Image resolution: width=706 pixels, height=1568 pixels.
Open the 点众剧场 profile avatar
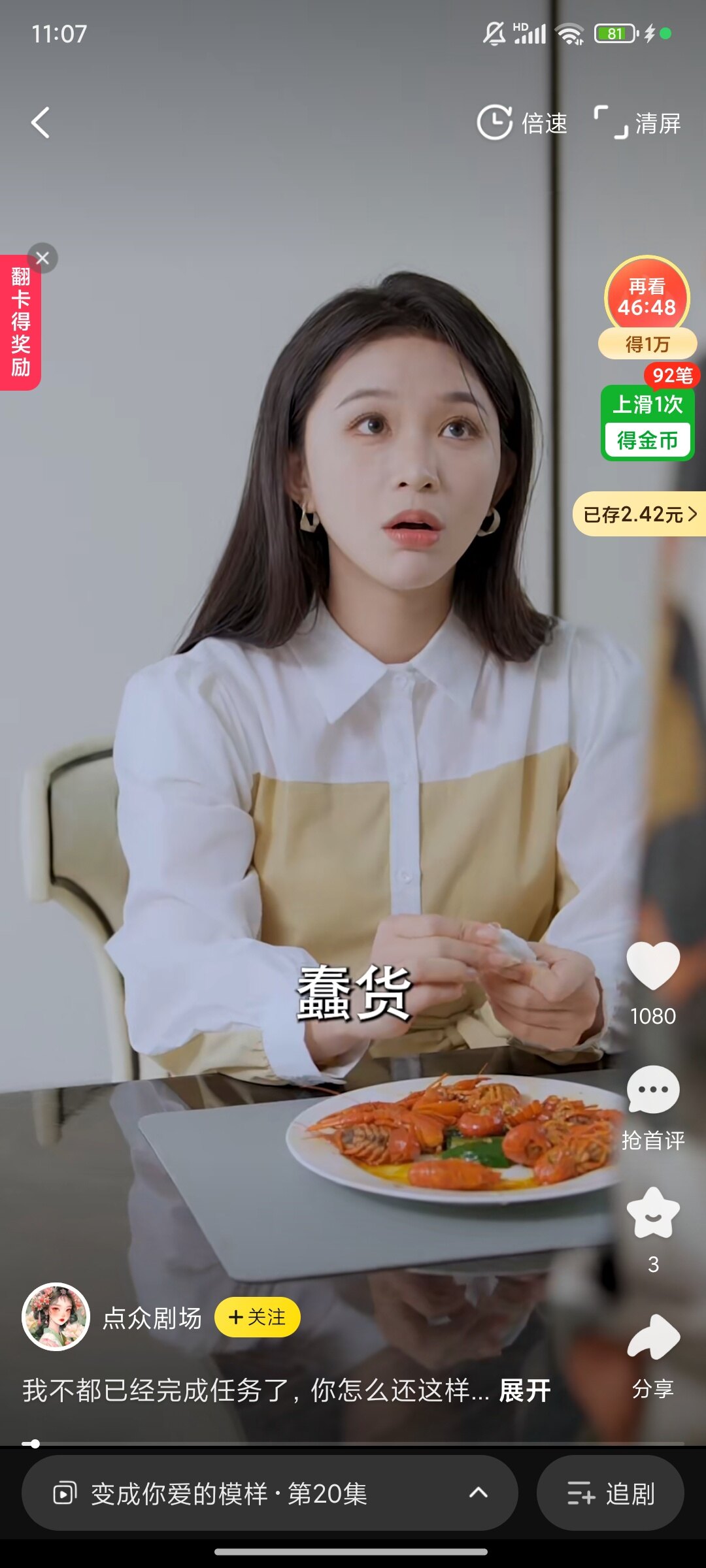pyautogui.click(x=56, y=1317)
